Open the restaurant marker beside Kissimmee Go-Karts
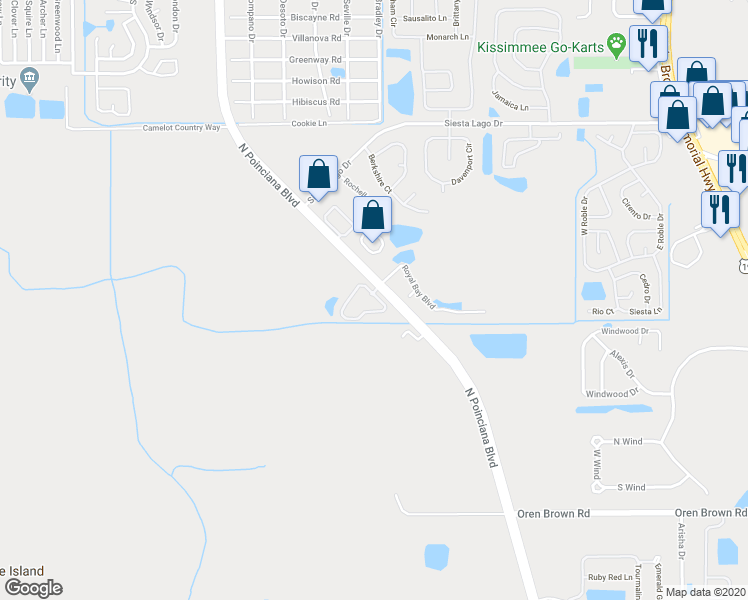The height and width of the screenshot is (600, 748). (x=650, y=43)
